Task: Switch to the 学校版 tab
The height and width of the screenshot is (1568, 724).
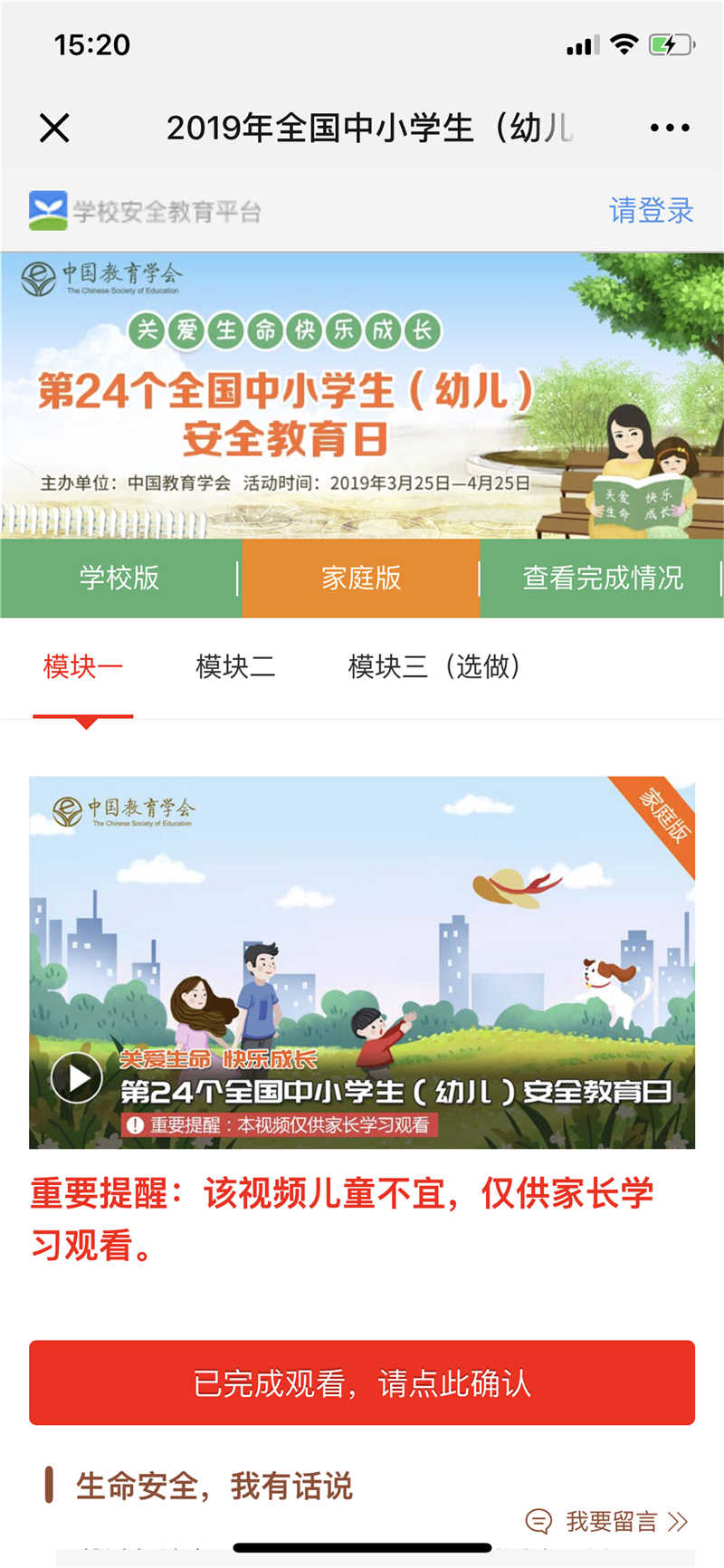Action: pyautogui.click(x=119, y=578)
